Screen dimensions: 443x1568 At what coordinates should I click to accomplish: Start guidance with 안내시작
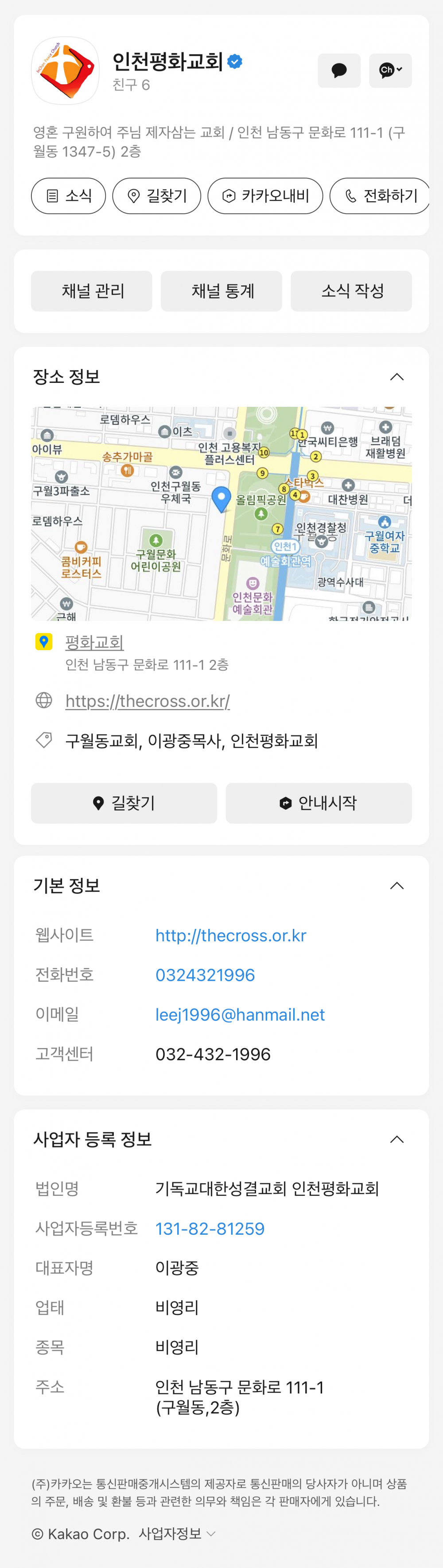click(x=318, y=803)
